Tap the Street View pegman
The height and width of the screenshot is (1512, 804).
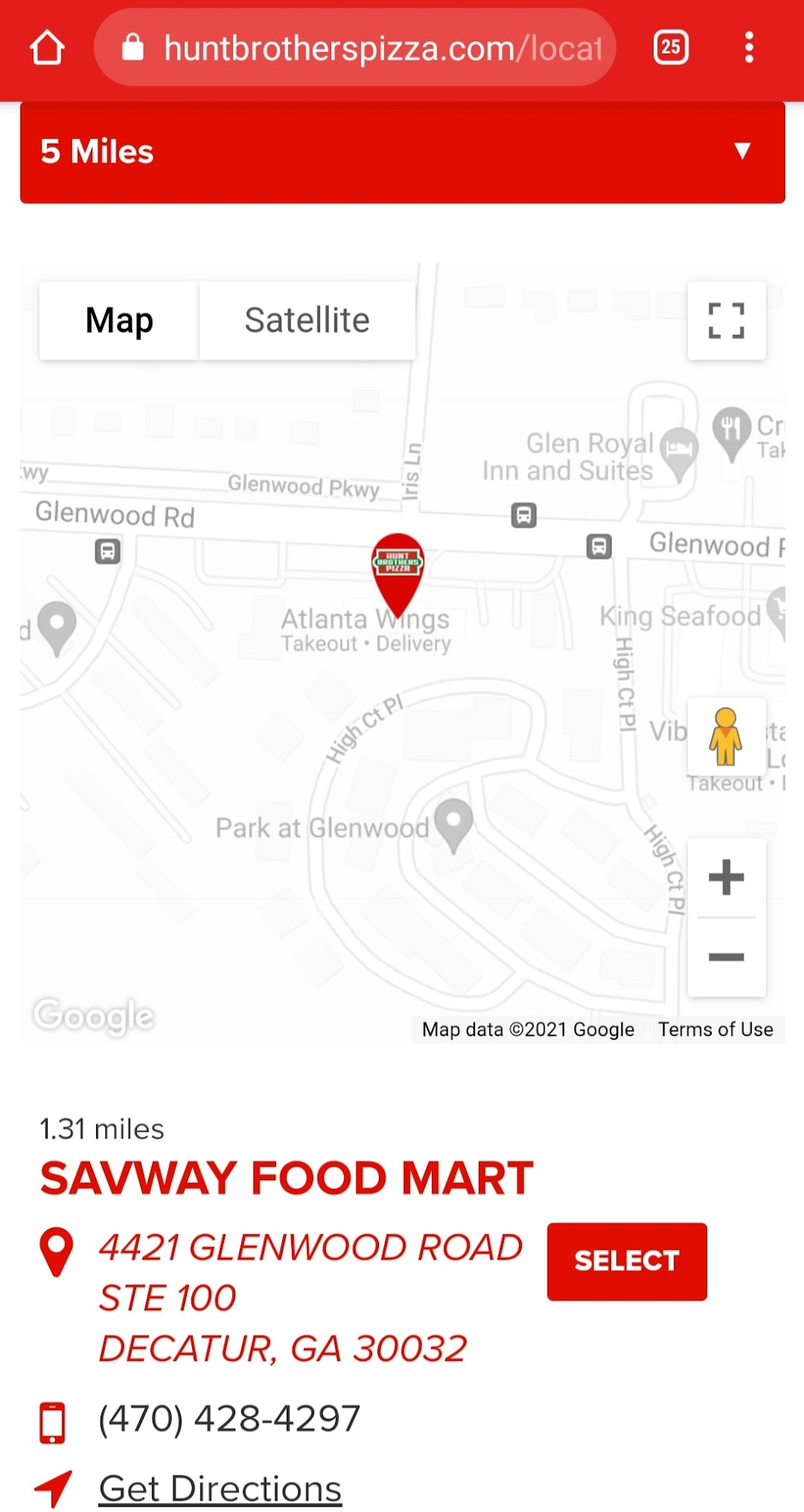click(726, 736)
